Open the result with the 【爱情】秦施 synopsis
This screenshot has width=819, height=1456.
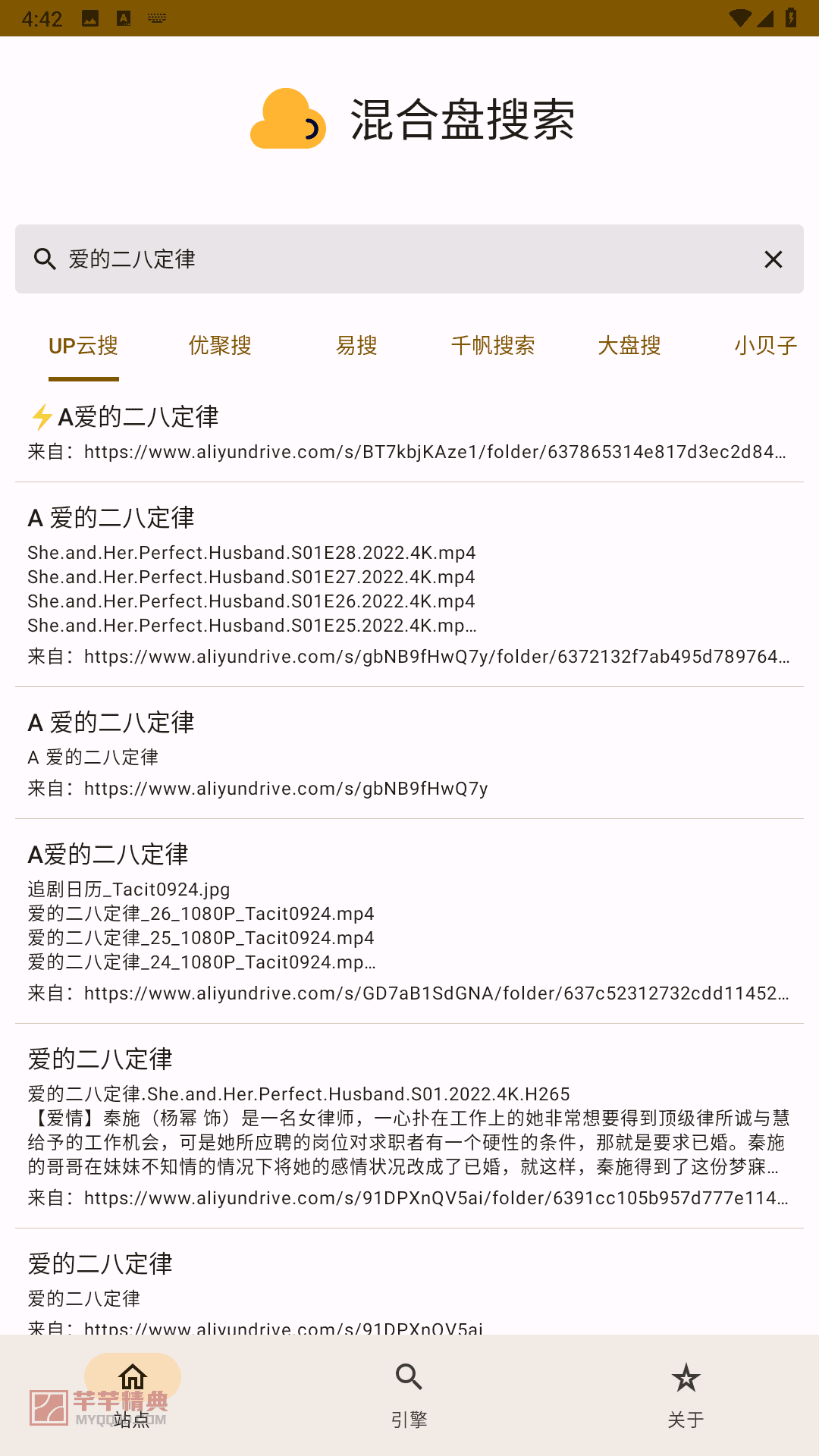(x=409, y=1126)
